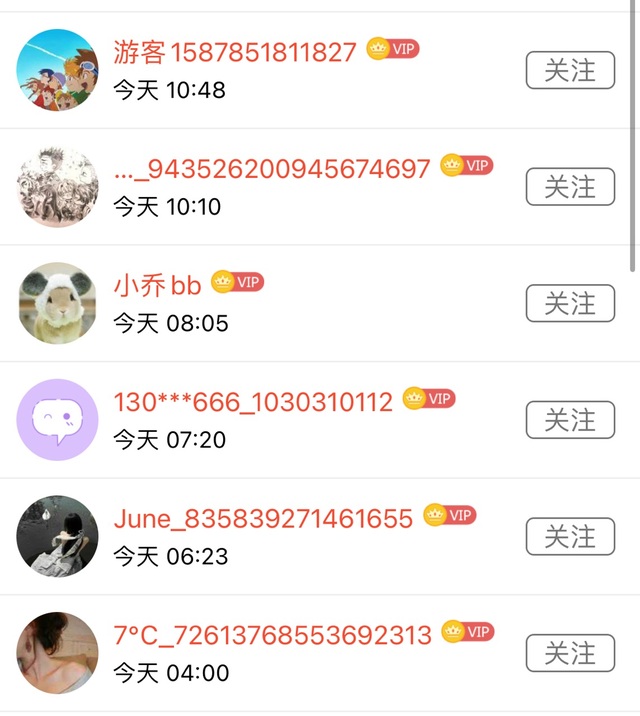
Task: Tap 关注 for user ending 945674697
Action: click(570, 187)
